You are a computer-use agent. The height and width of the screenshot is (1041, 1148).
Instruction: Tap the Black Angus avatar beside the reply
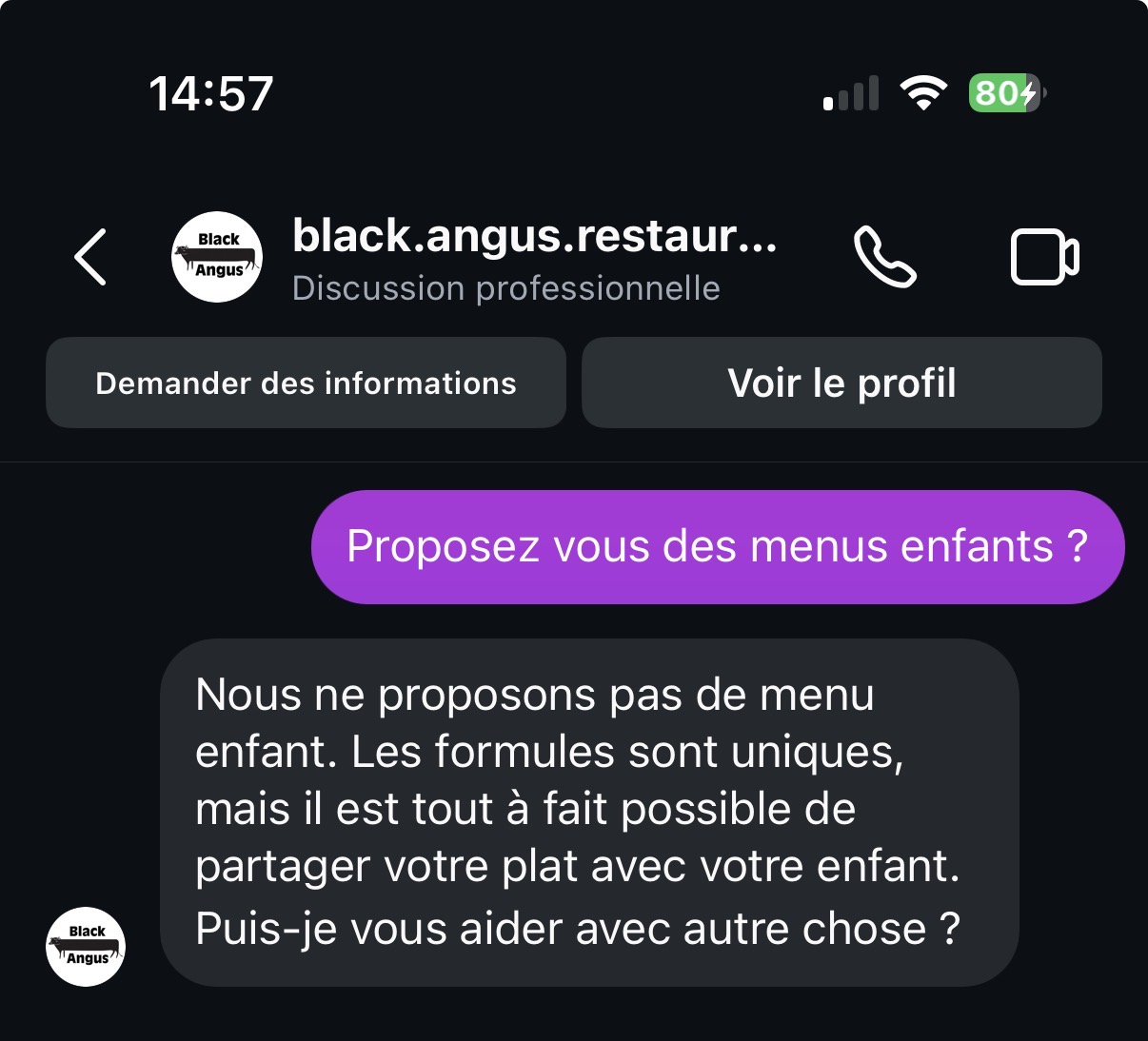[87, 946]
